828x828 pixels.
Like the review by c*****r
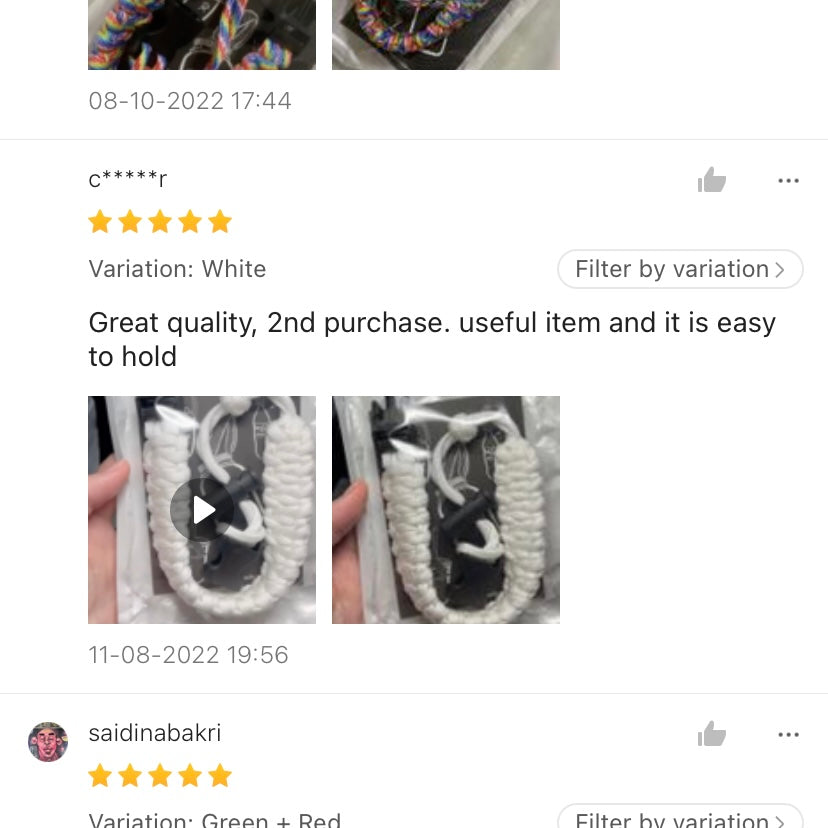click(712, 181)
